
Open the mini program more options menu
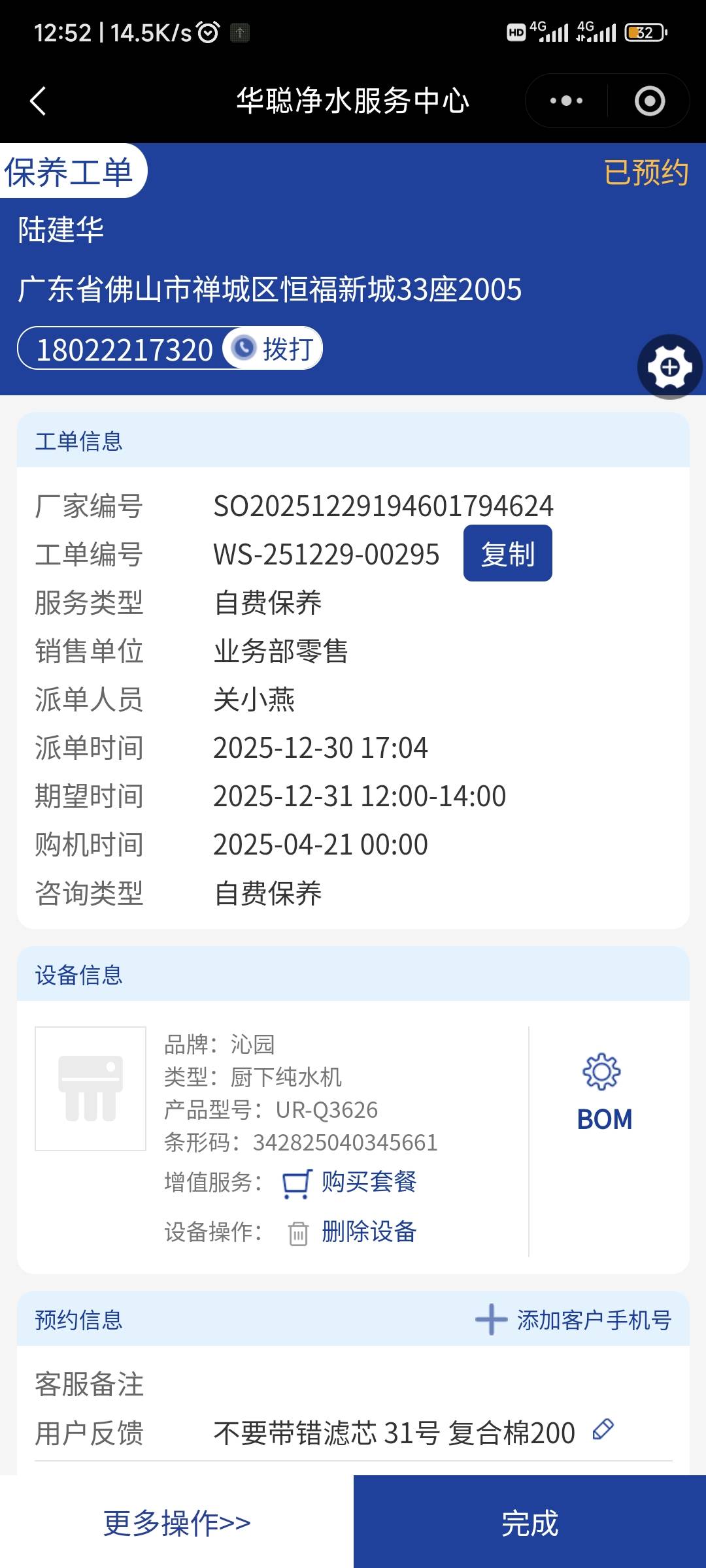click(x=566, y=101)
